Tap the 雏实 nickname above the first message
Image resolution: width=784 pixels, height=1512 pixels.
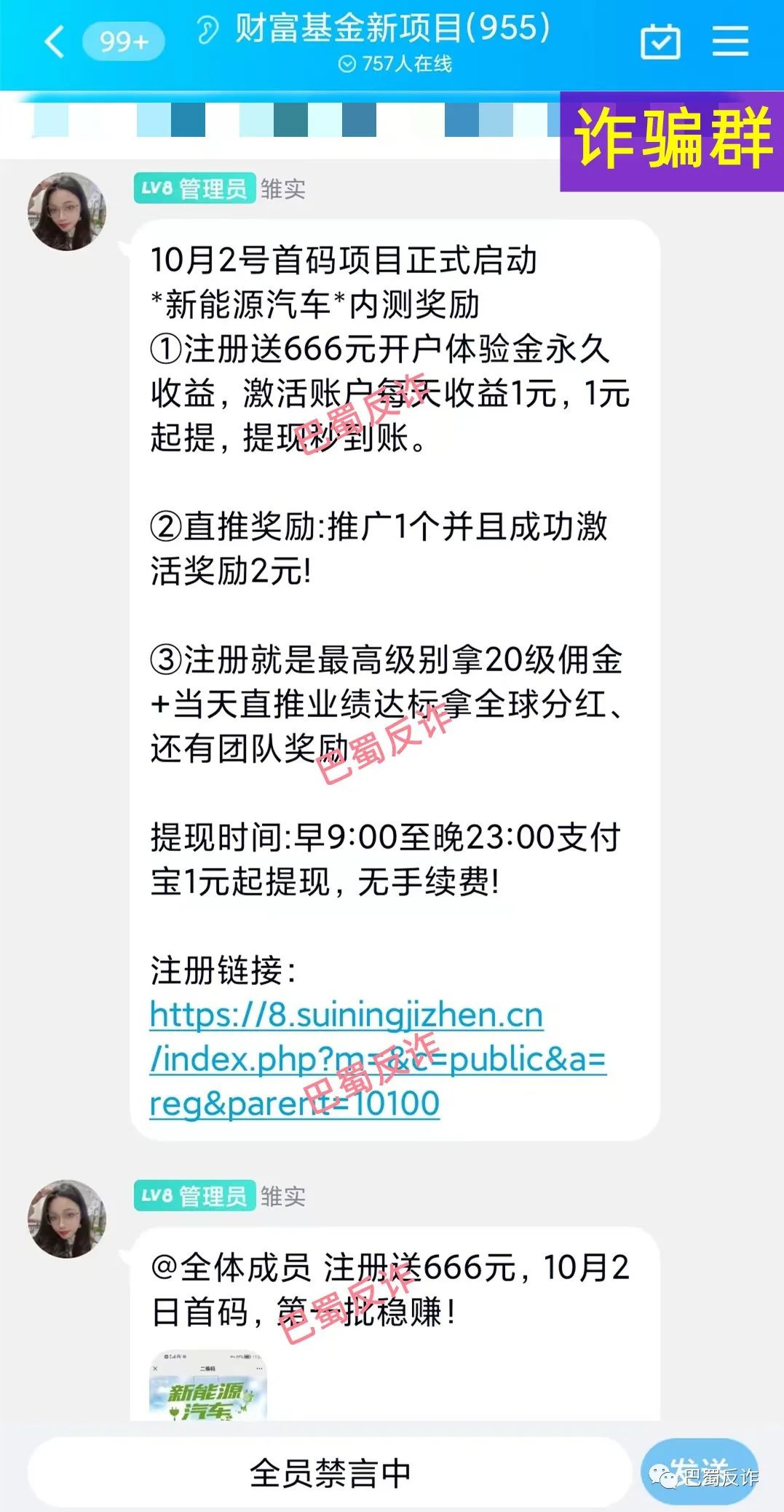click(285, 187)
